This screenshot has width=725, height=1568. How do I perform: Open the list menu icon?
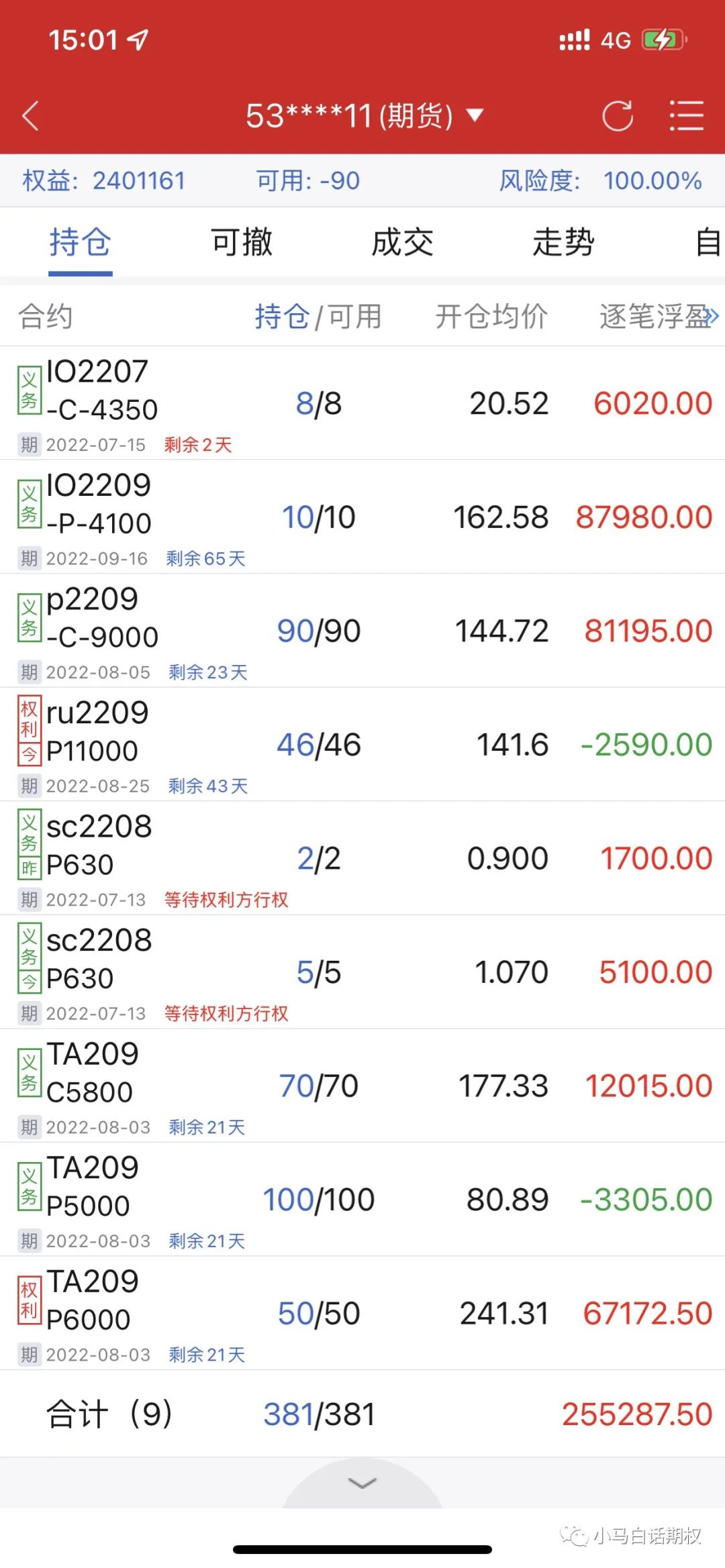point(686,116)
